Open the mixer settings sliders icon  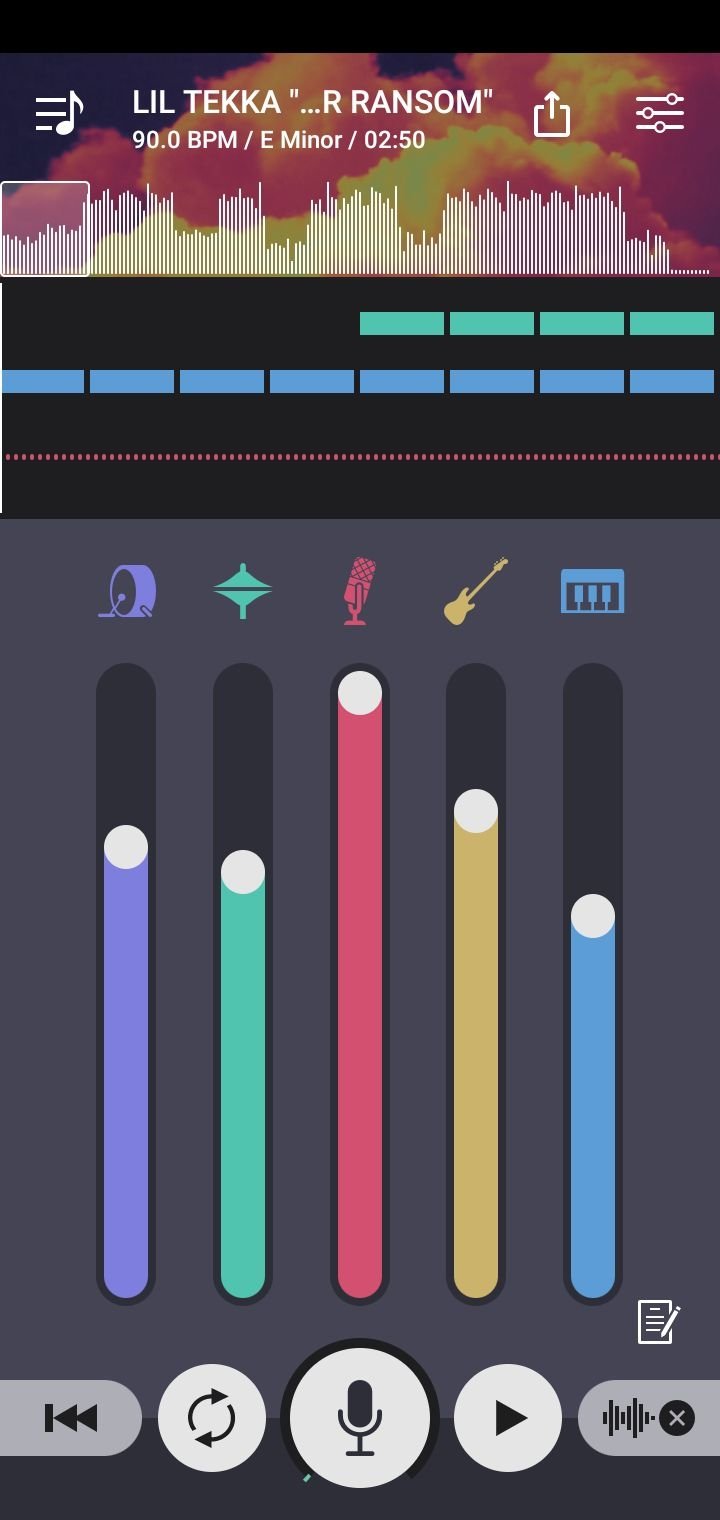coord(660,113)
